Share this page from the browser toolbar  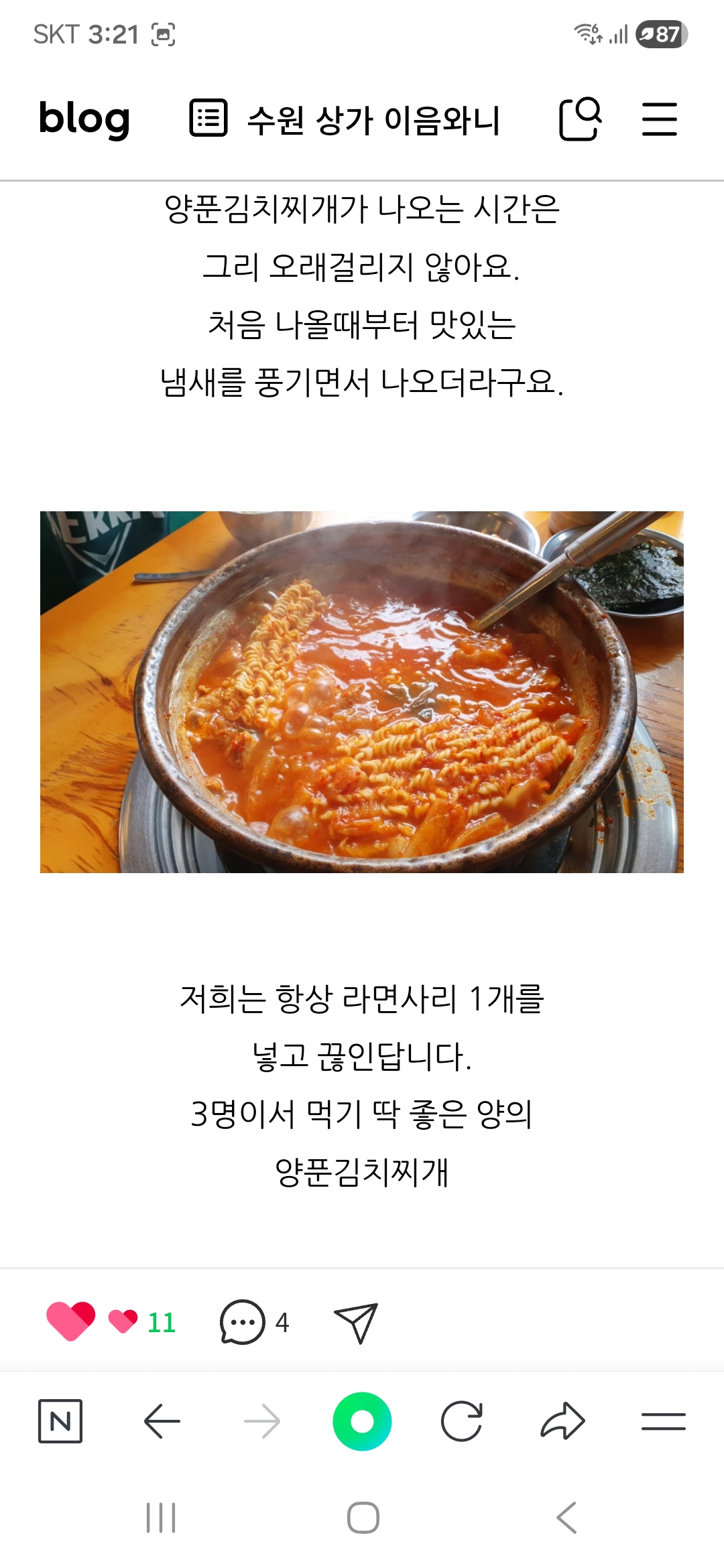coord(562,1421)
